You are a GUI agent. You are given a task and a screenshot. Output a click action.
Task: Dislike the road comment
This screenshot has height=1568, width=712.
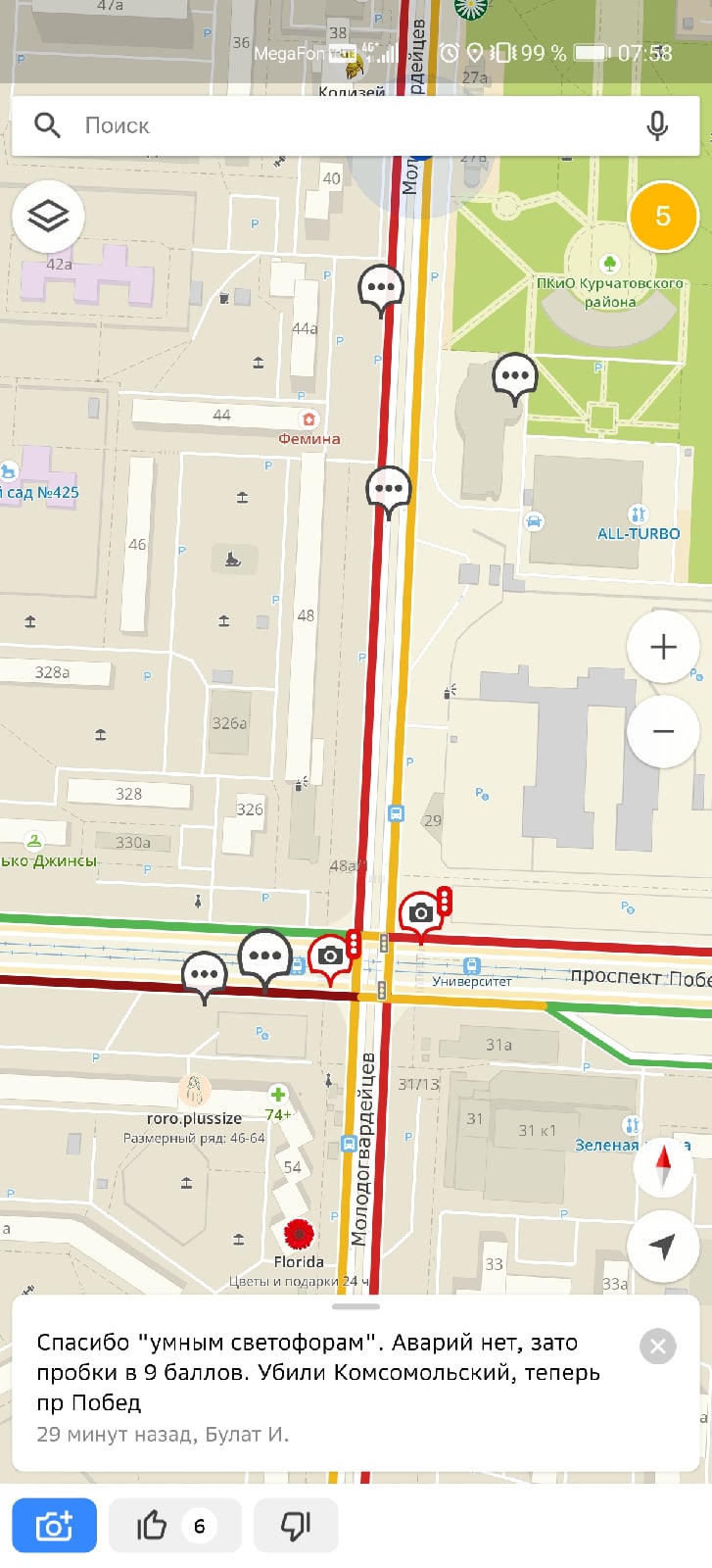[x=295, y=1526]
